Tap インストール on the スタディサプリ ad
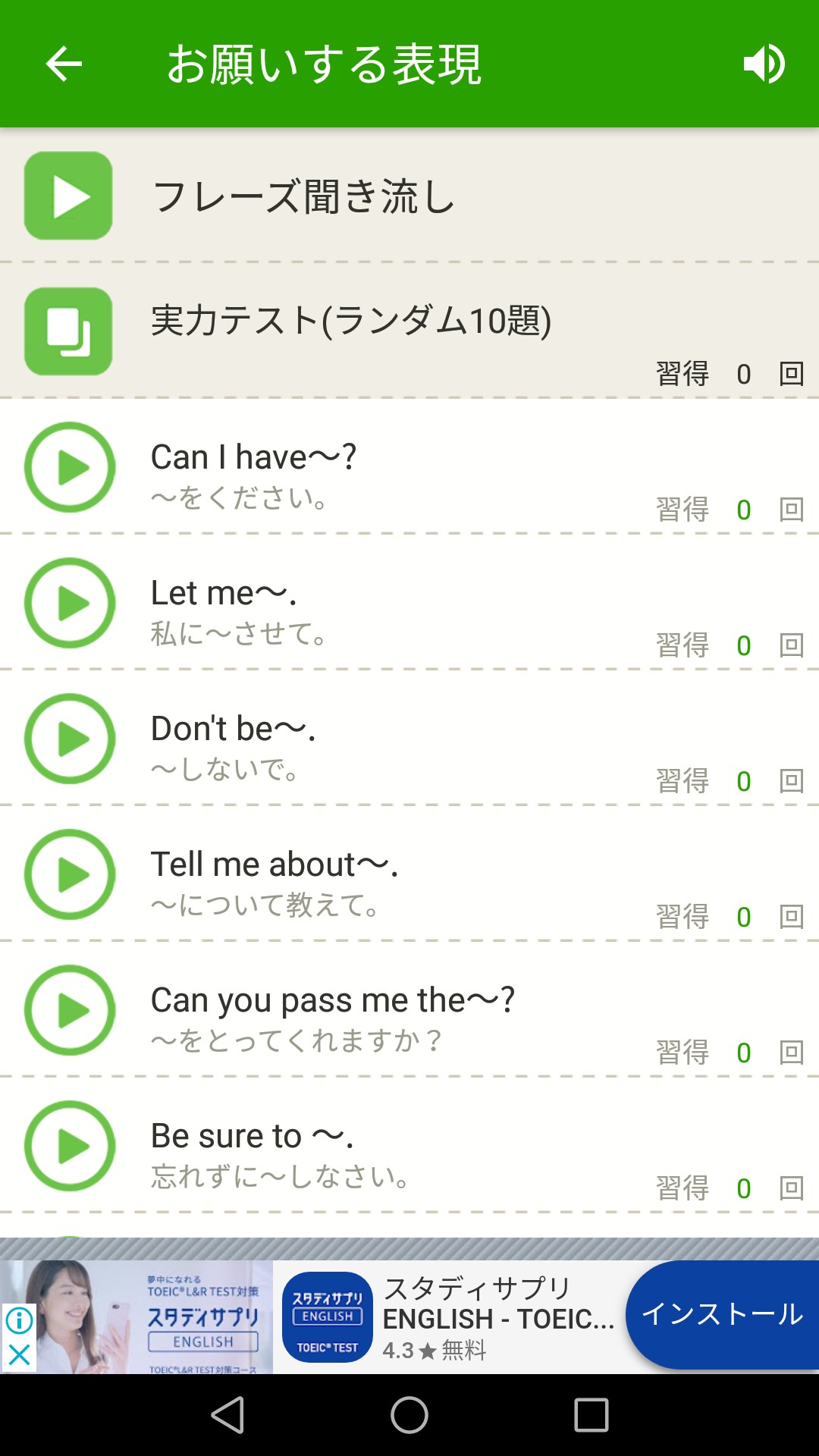819x1456 pixels. tap(721, 1314)
